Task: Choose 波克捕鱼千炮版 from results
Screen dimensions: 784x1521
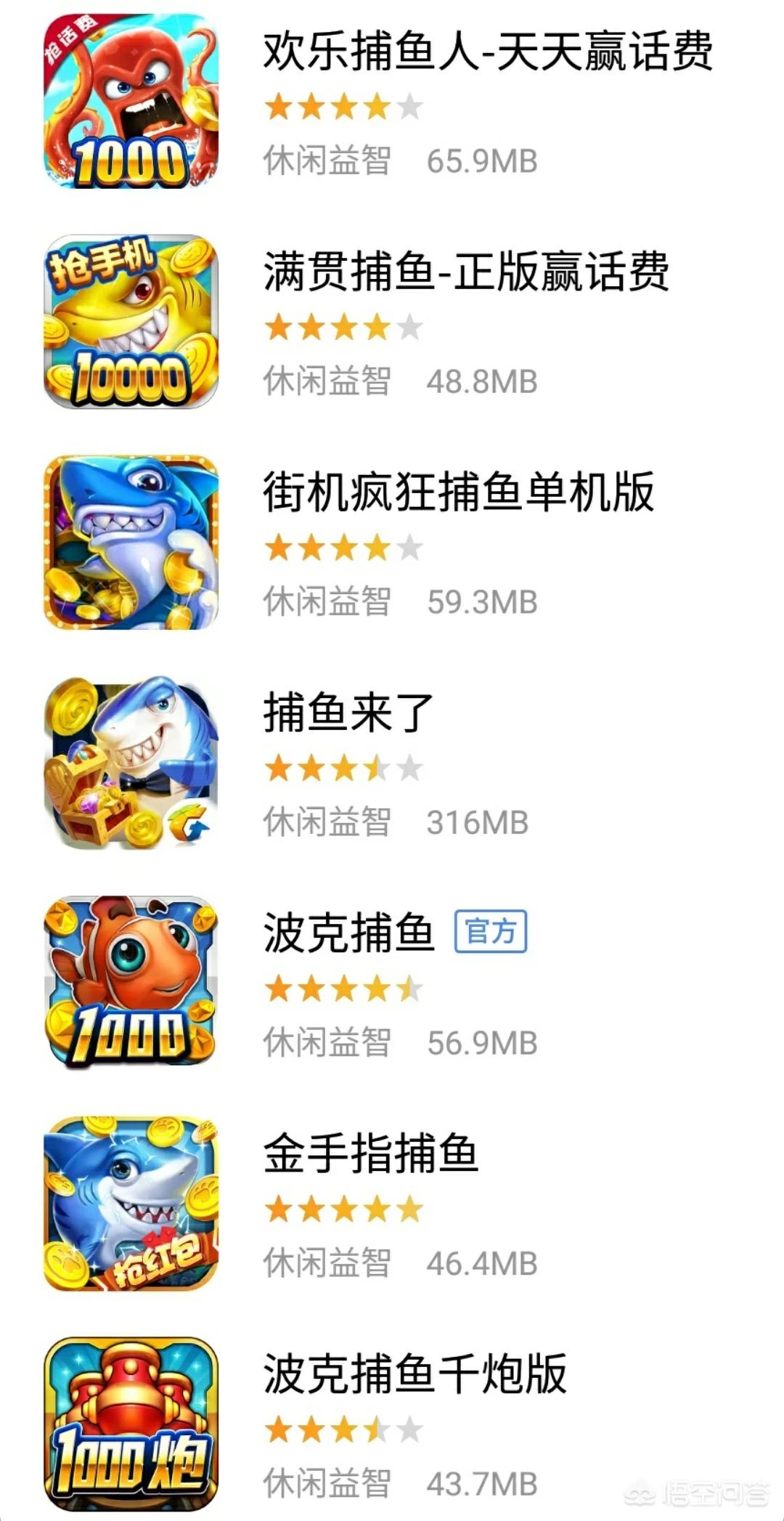Action: pyautogui.click(x=414, y=1374)
